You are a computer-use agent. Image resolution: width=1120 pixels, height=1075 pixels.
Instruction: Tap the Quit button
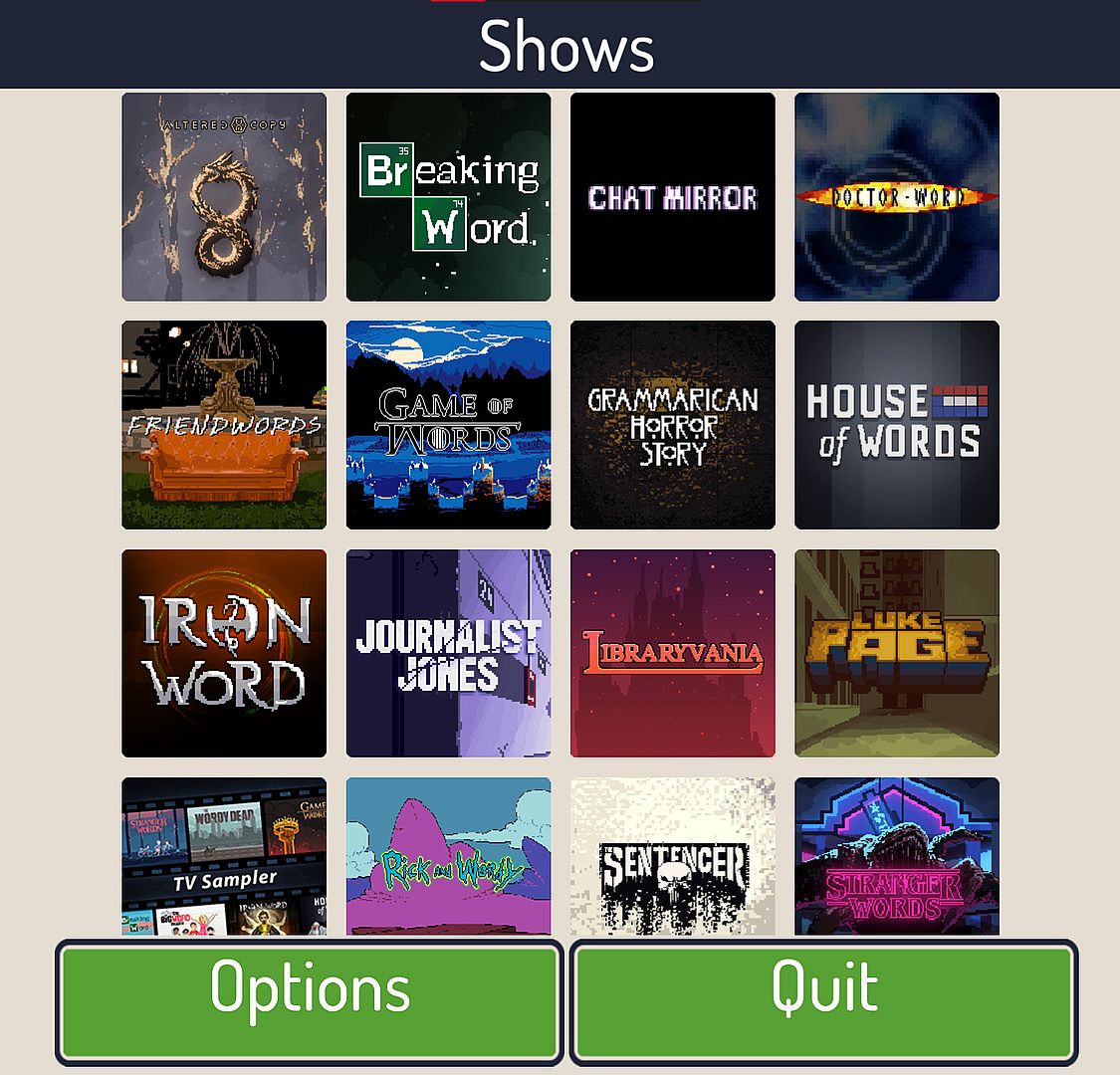[x=824, y=1001]
